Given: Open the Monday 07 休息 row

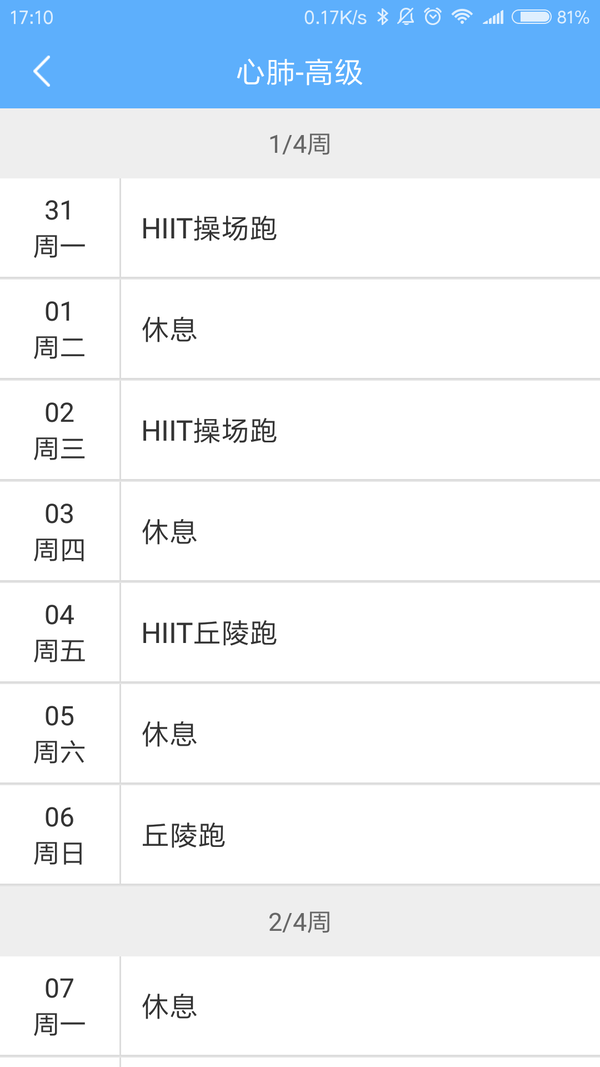Looking at the screenshot, I should tap(300, 1006).
